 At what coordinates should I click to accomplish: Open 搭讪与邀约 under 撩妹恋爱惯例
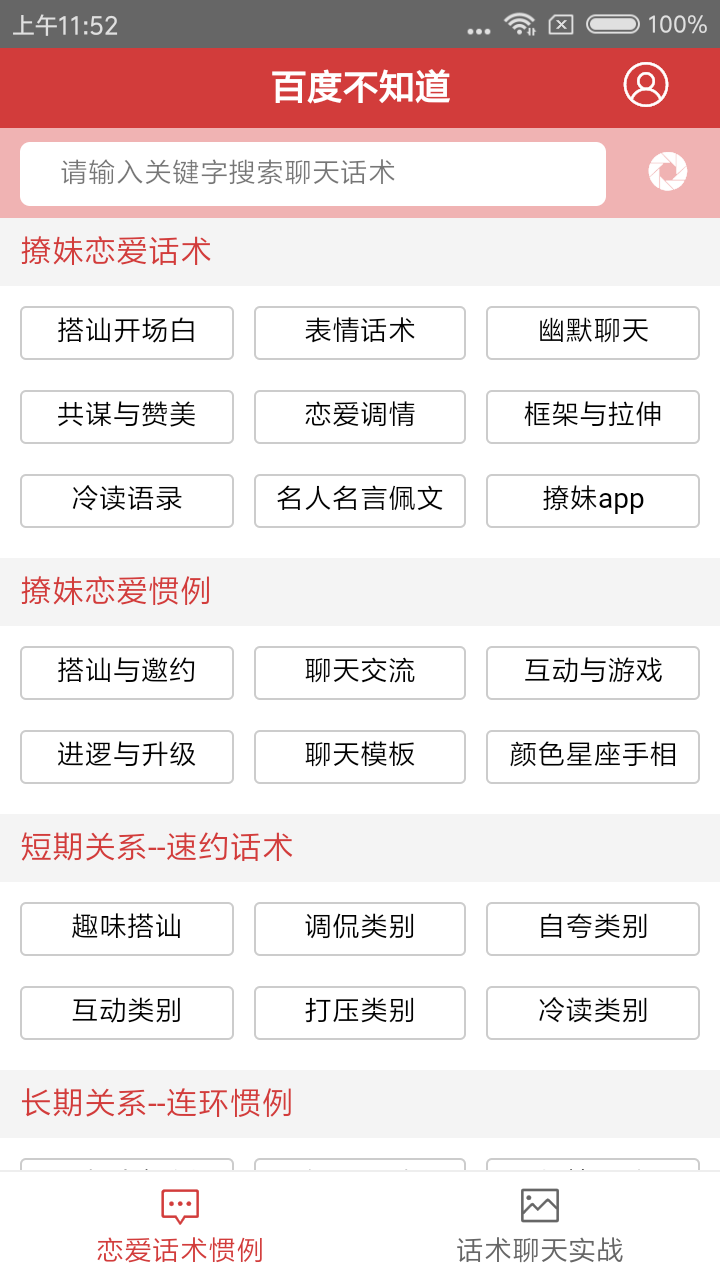(x=126, y=673)
